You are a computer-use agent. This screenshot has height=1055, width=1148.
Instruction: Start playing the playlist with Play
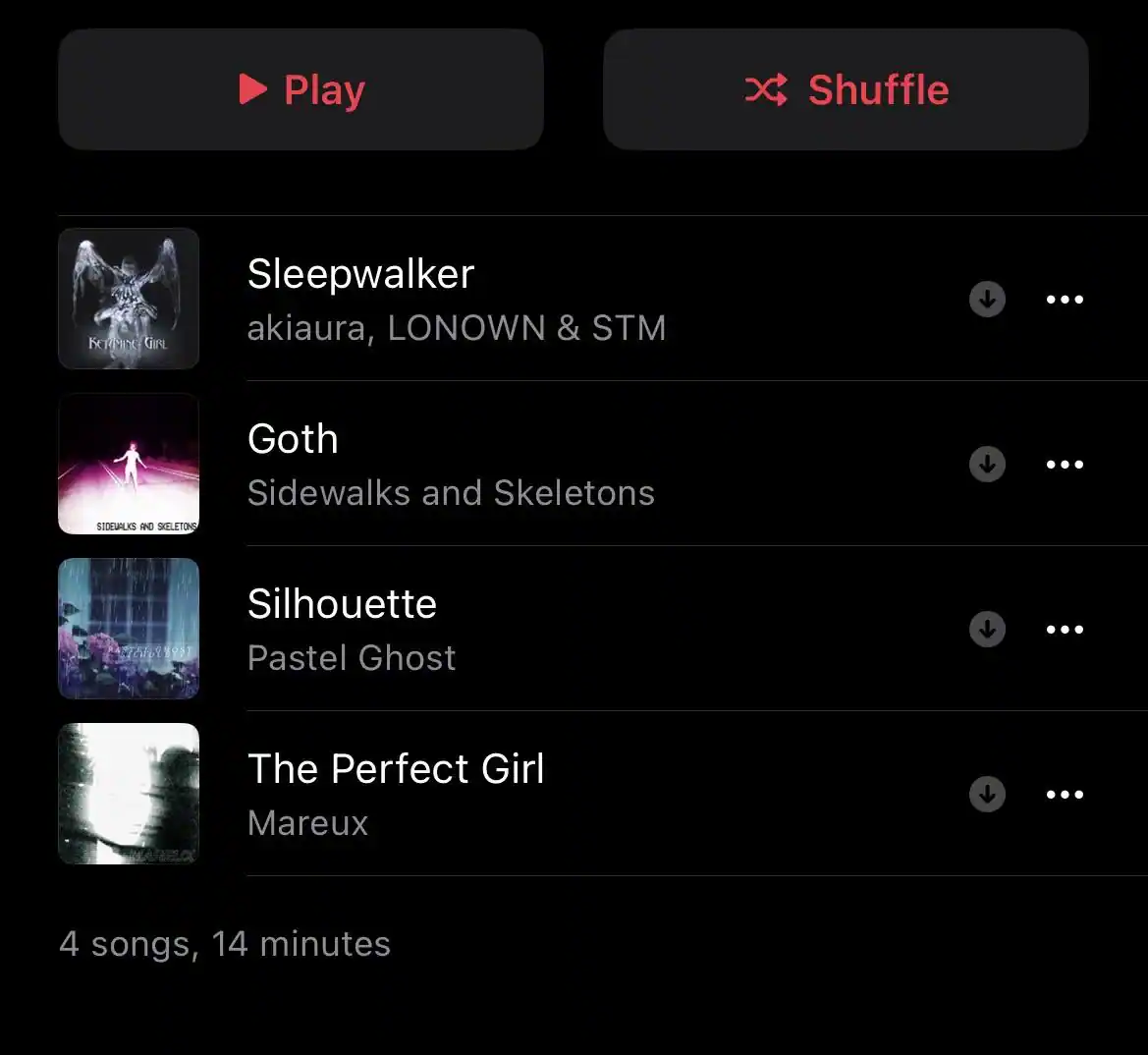tap(301, 89)
